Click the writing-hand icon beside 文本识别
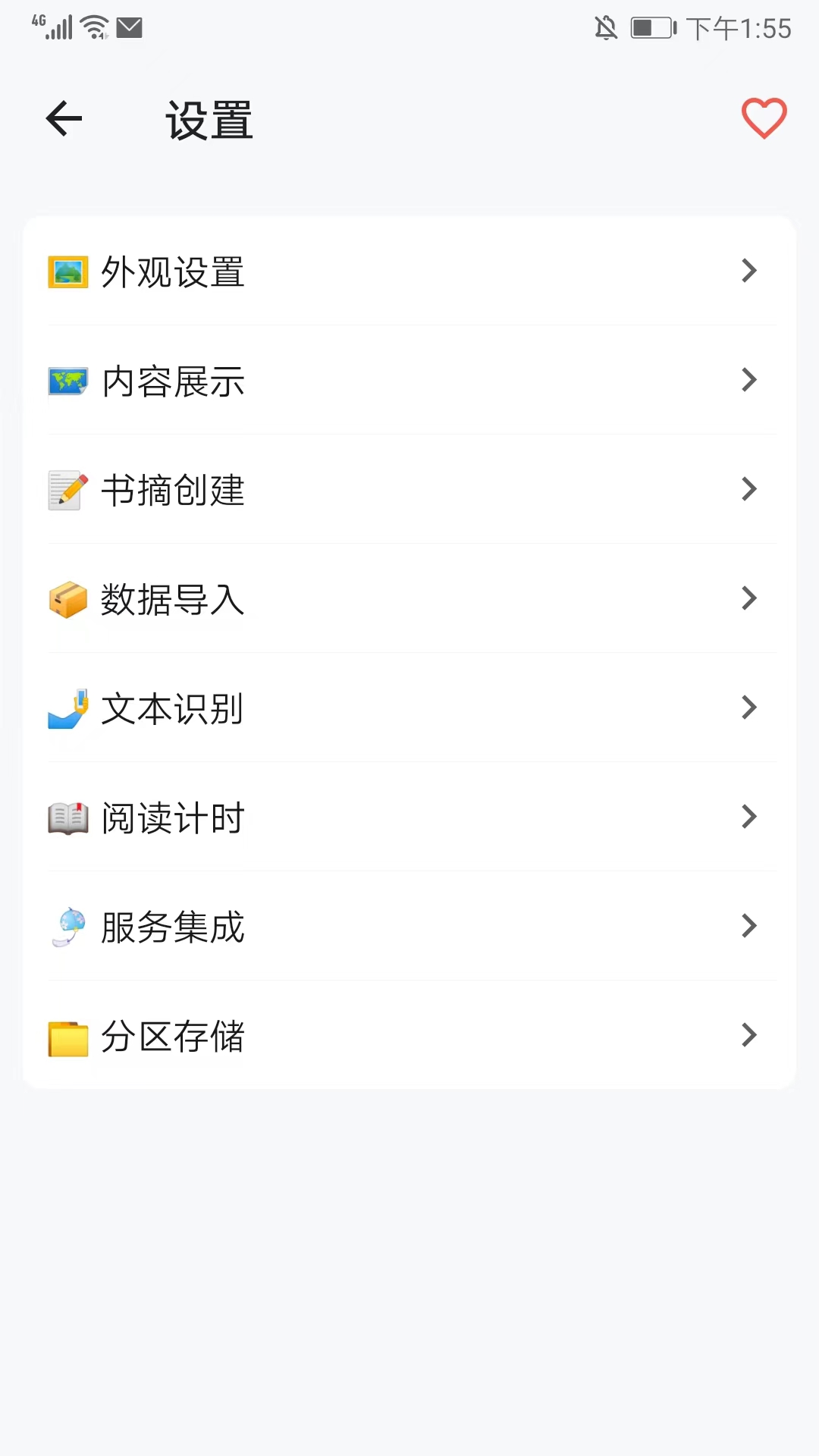 (68, 708)
